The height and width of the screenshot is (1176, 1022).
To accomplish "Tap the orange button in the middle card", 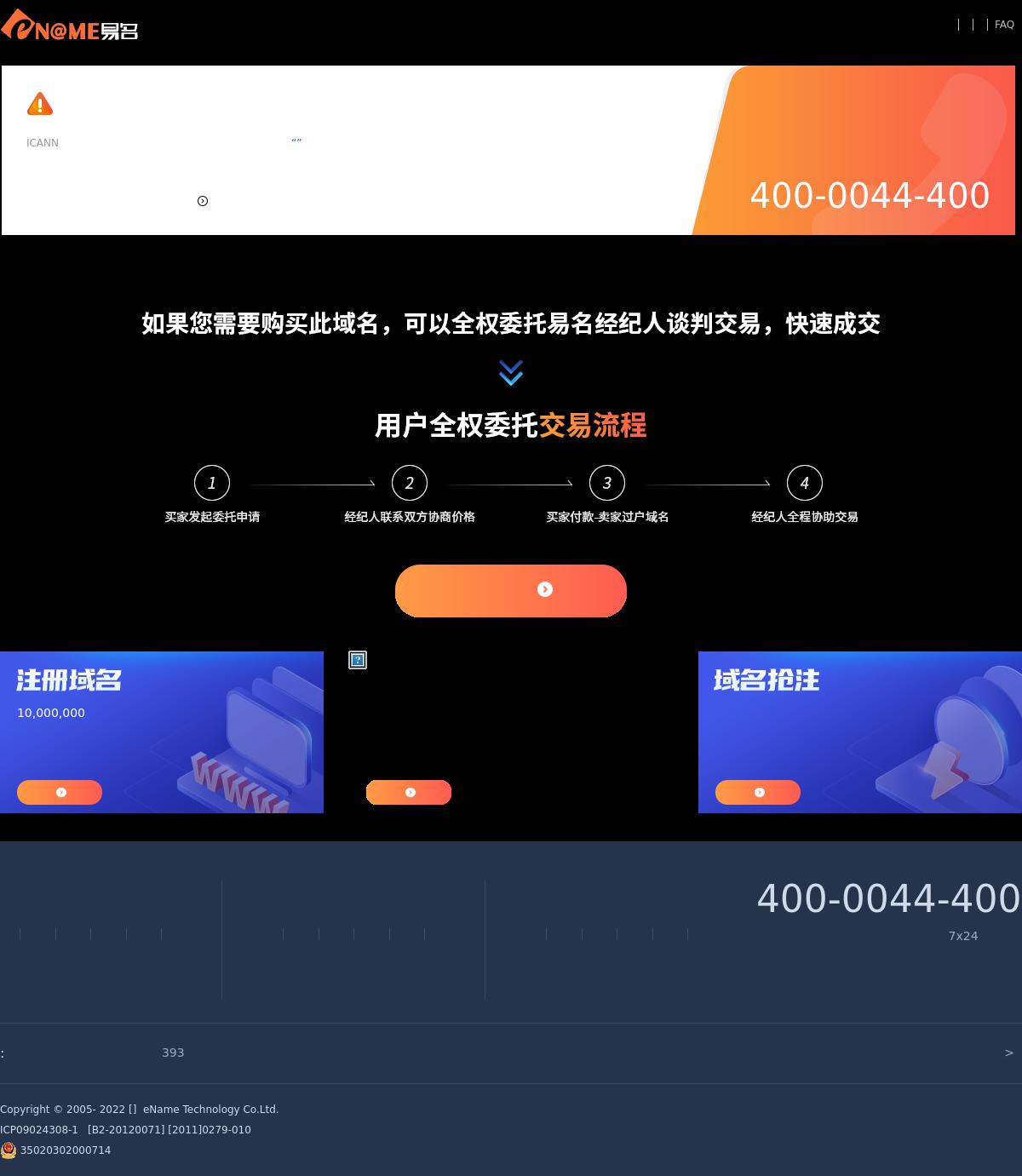I will [x=409, y=792].
